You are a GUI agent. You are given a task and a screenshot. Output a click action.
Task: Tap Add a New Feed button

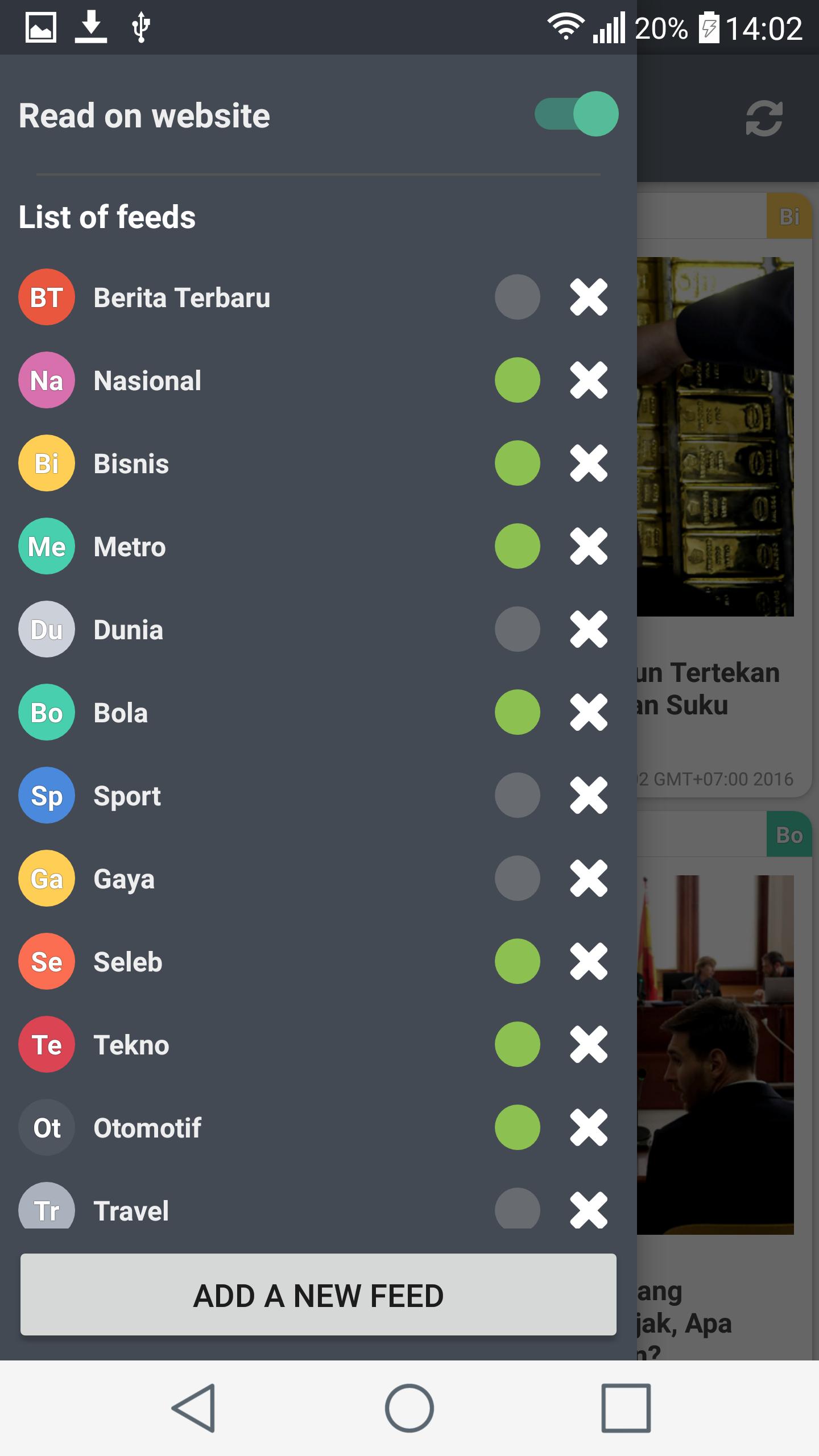pos(318,1296)
